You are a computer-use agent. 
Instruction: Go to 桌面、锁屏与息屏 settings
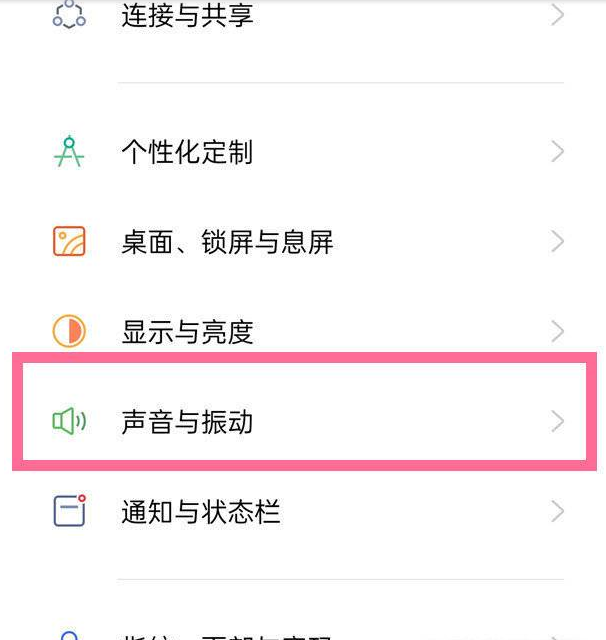[227, 243]
